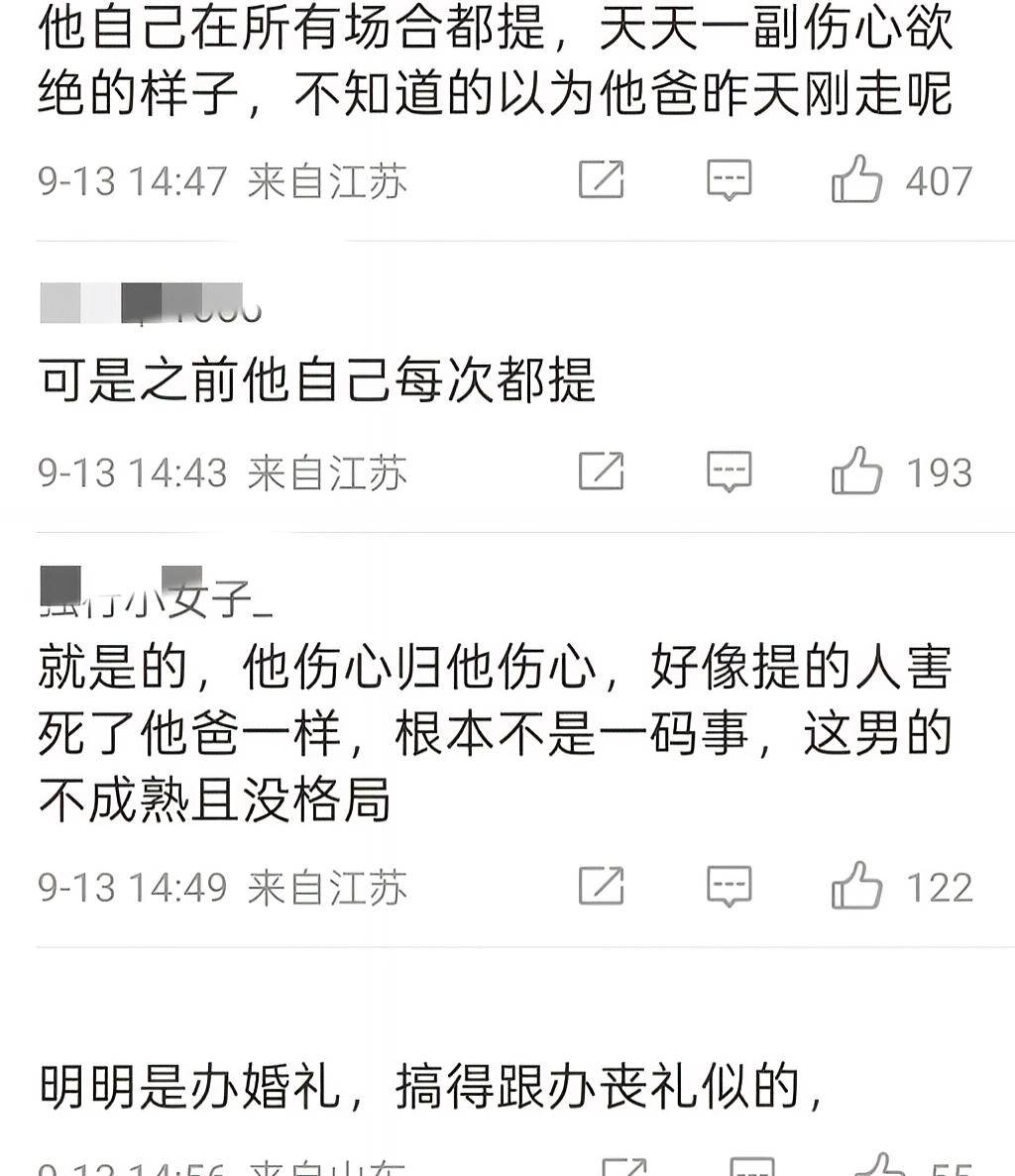Like the comment with 122 likes
The width and height of the screenshot is (1015, 1176).
pyautogui.click(x=856, y=886)
